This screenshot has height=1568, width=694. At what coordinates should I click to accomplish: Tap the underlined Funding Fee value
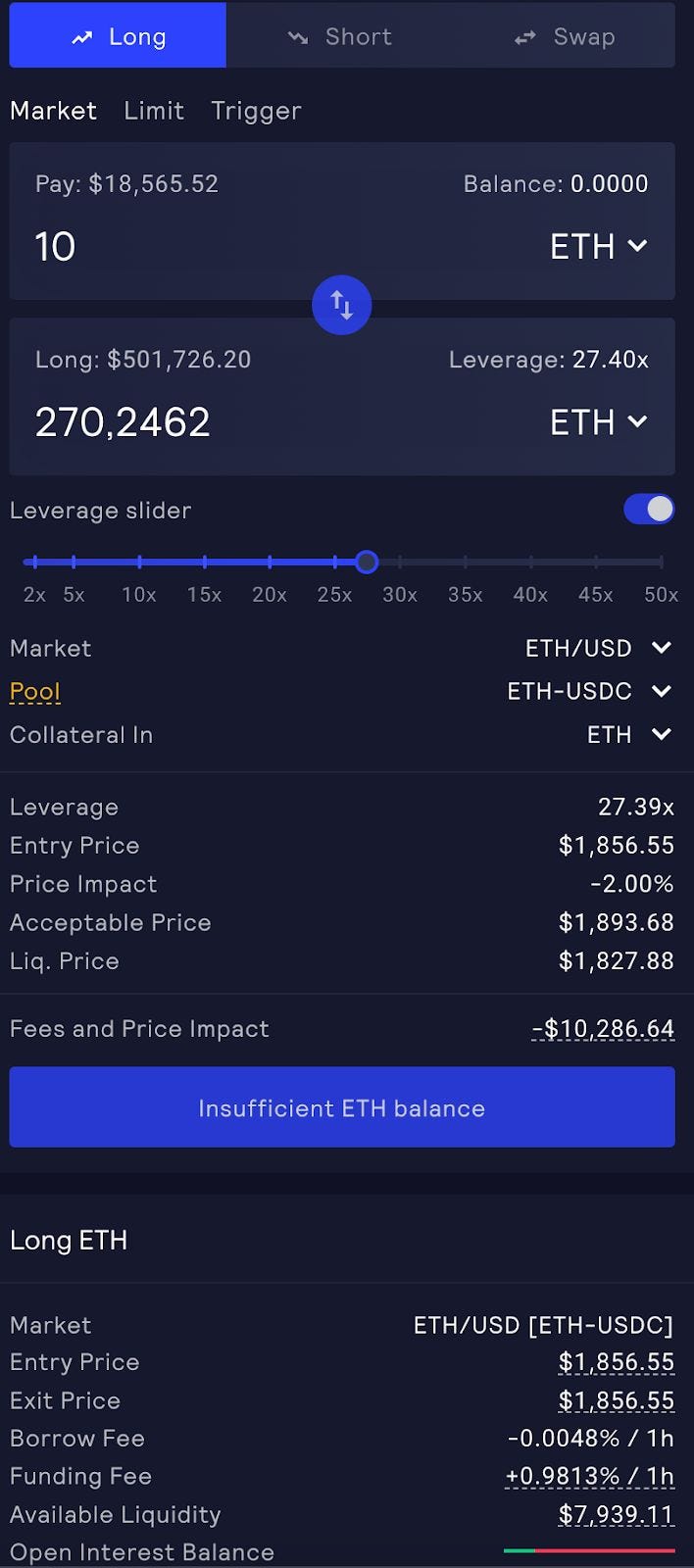point(589,1476)
